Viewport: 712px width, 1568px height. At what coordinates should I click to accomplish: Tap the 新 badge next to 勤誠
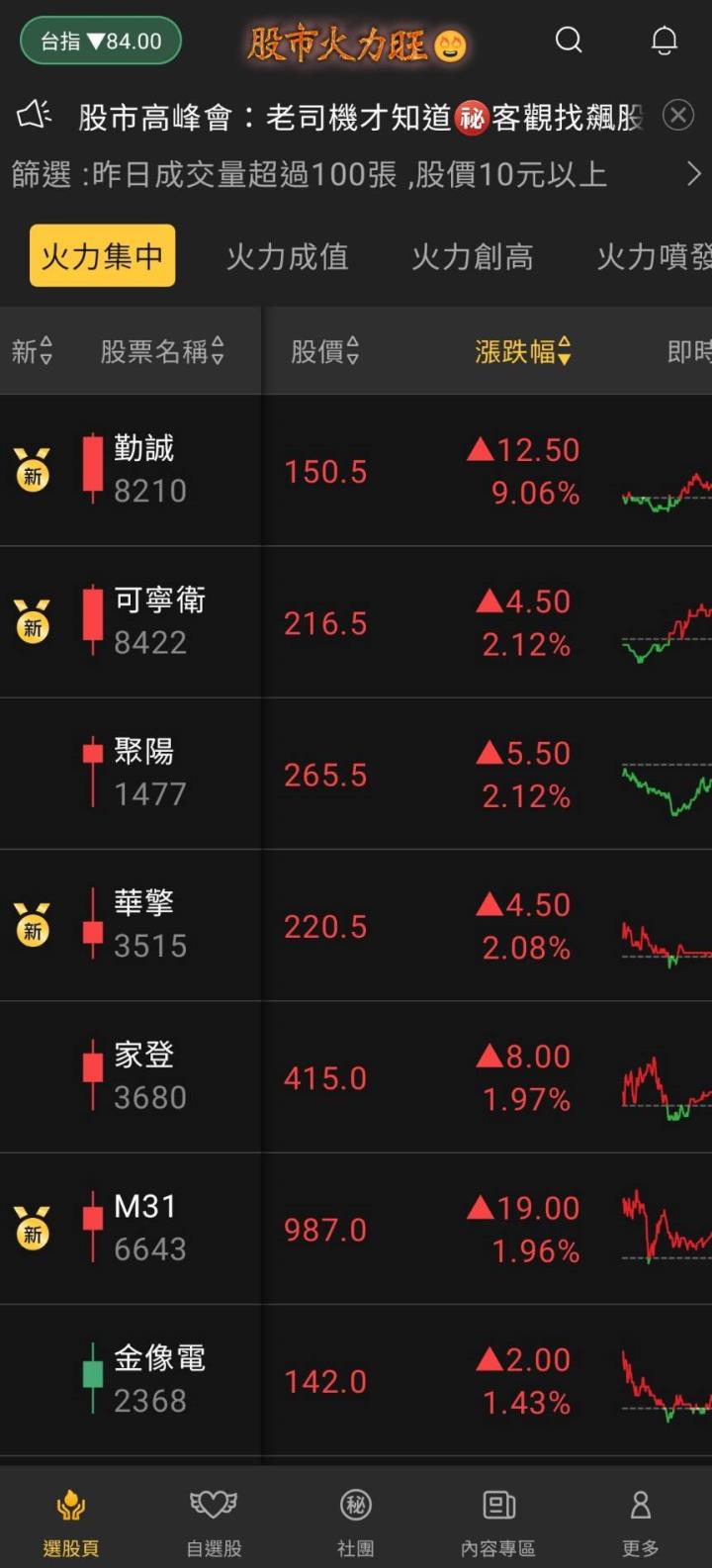33,469
